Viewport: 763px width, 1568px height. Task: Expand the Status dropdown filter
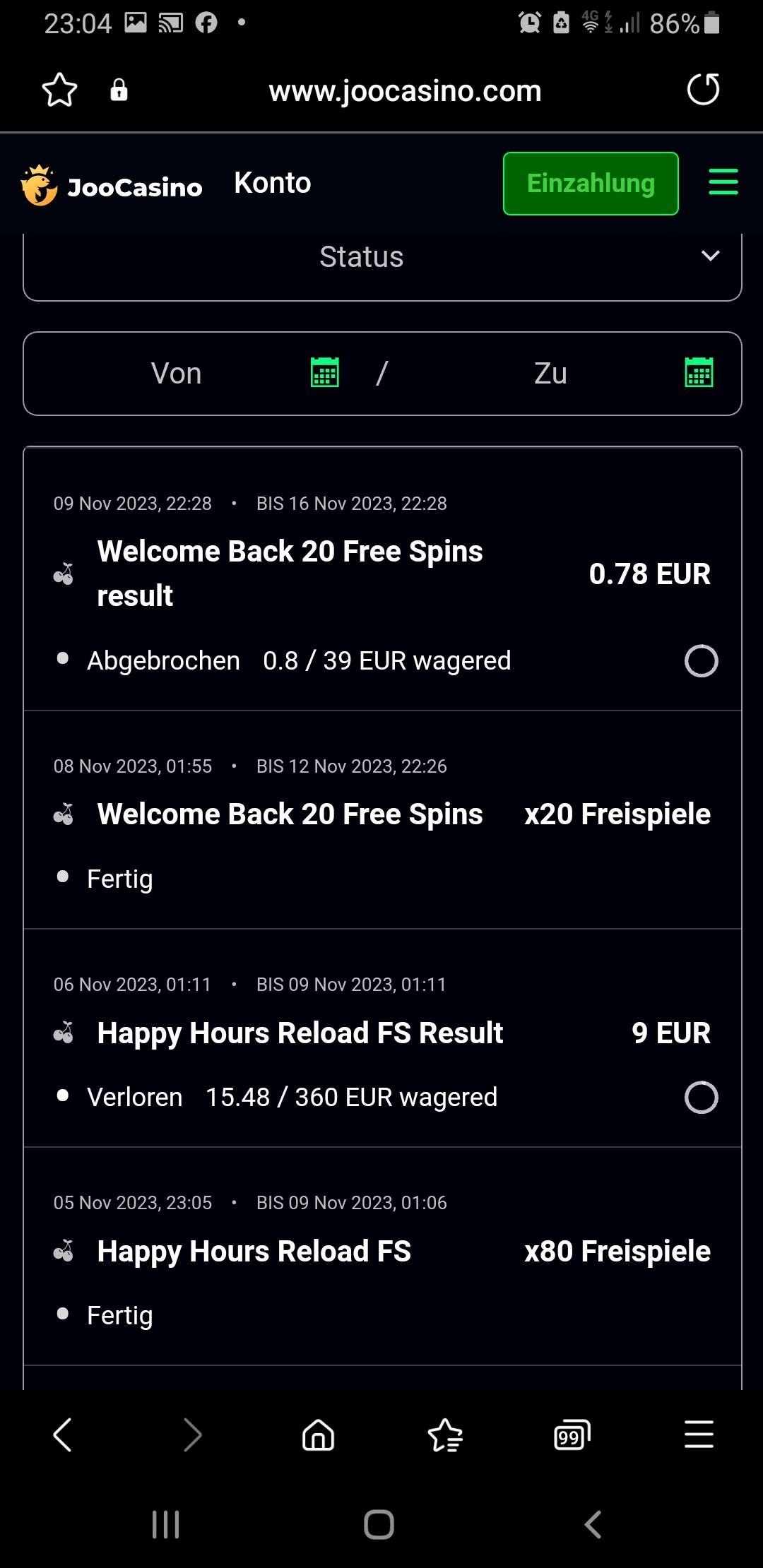[x=382, y=257]
